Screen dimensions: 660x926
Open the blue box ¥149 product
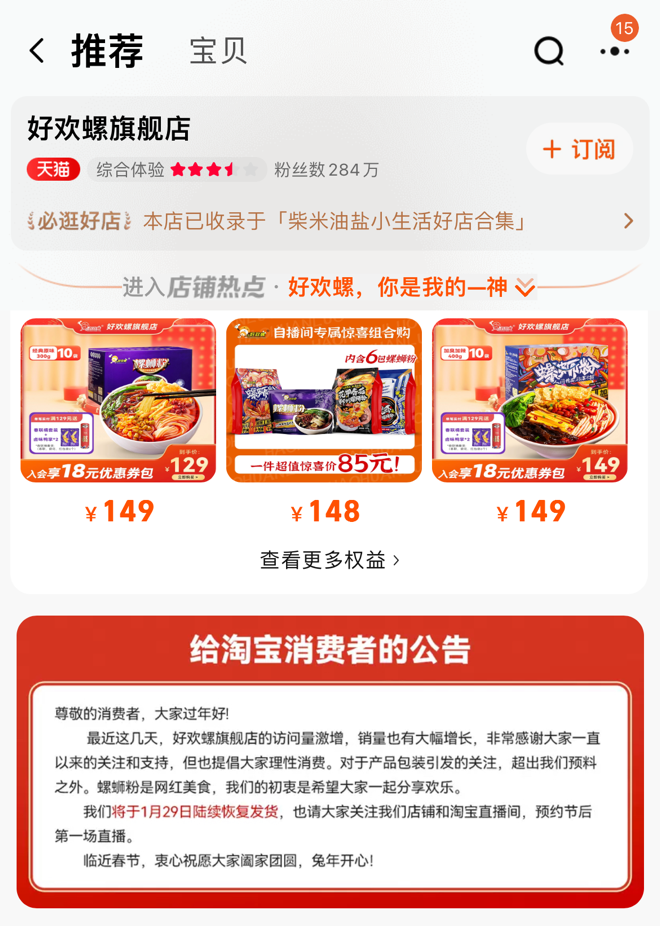530,401
